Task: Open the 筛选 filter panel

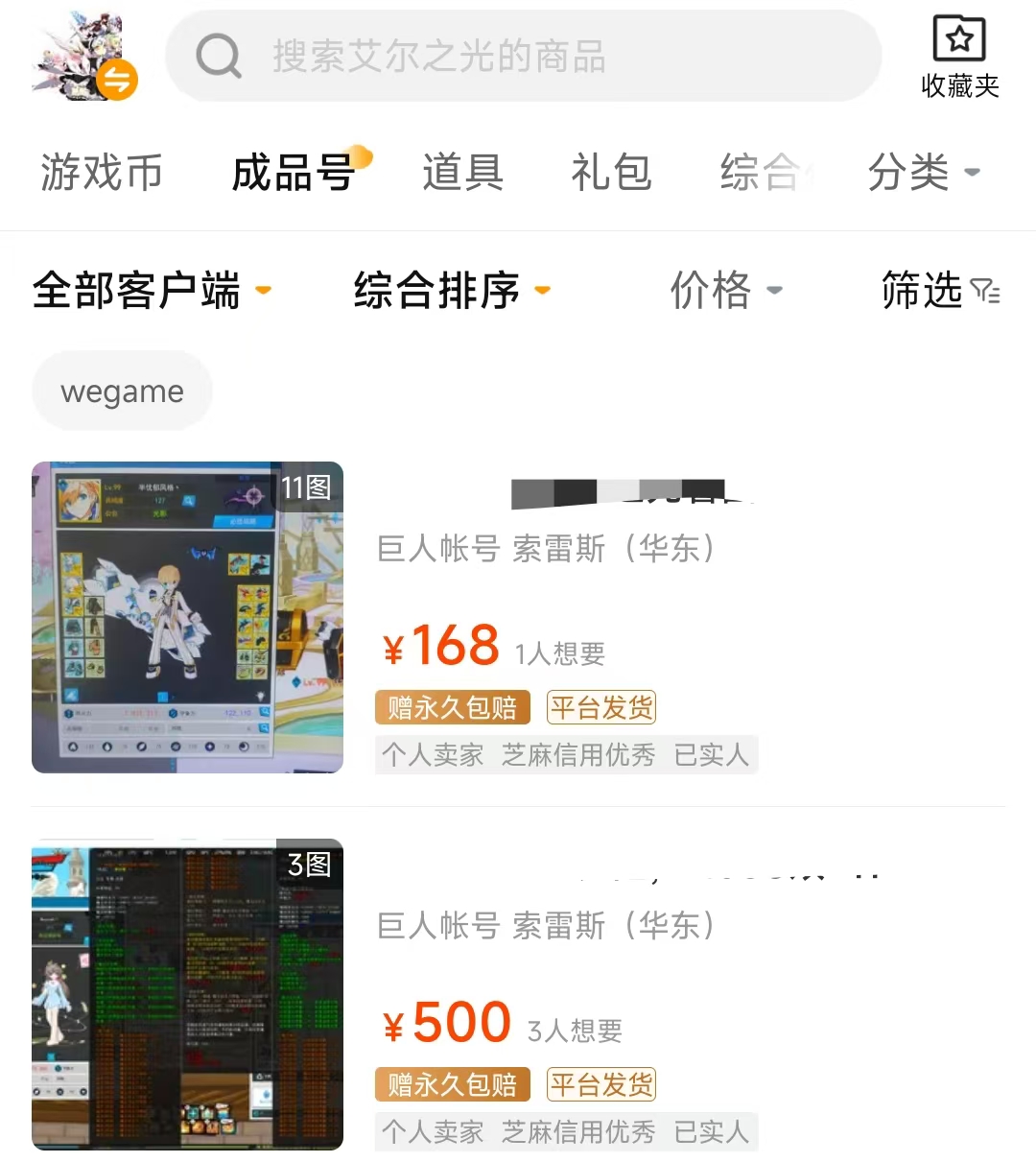Action: pyautogui.click(x=939, y=291)
